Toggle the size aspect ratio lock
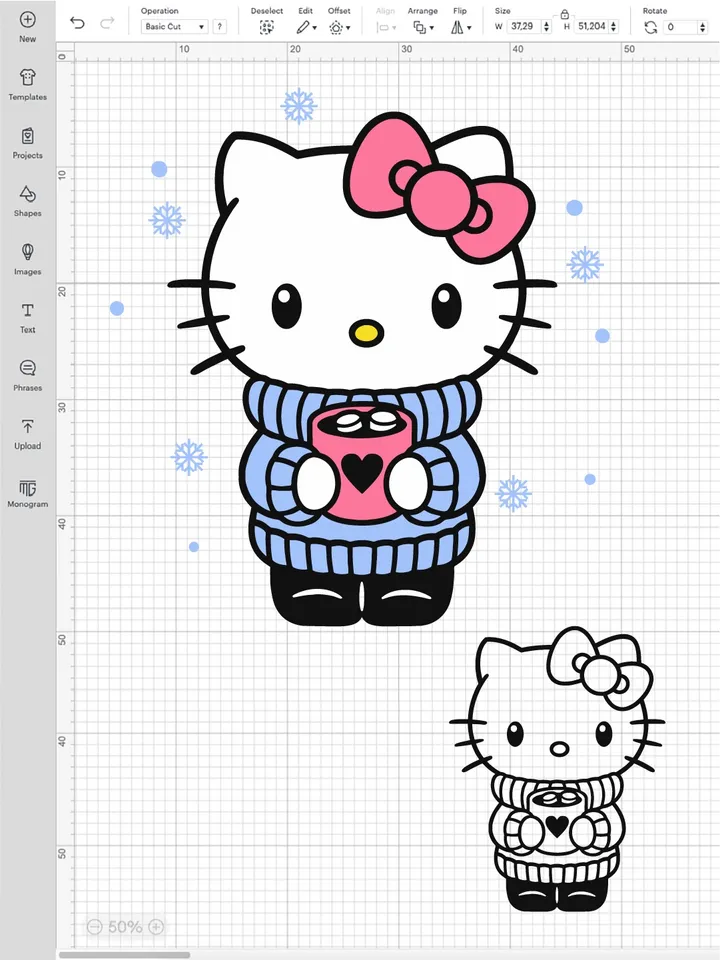Screen dimensions: 720x960 coord(565,13)
